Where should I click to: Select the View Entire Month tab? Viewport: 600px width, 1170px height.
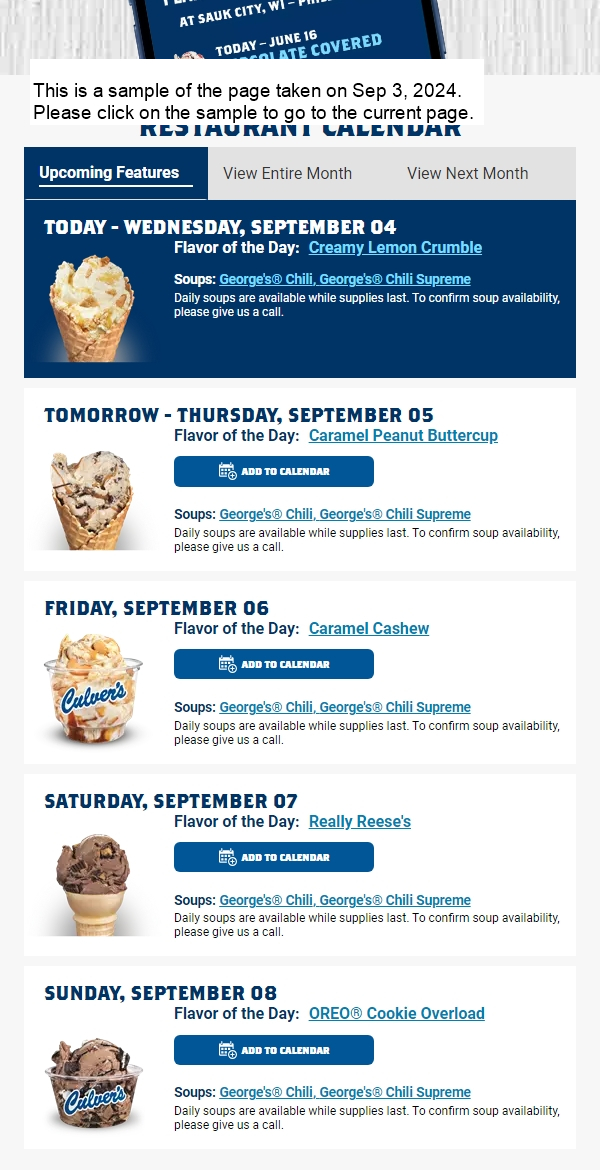pos(287,173)
